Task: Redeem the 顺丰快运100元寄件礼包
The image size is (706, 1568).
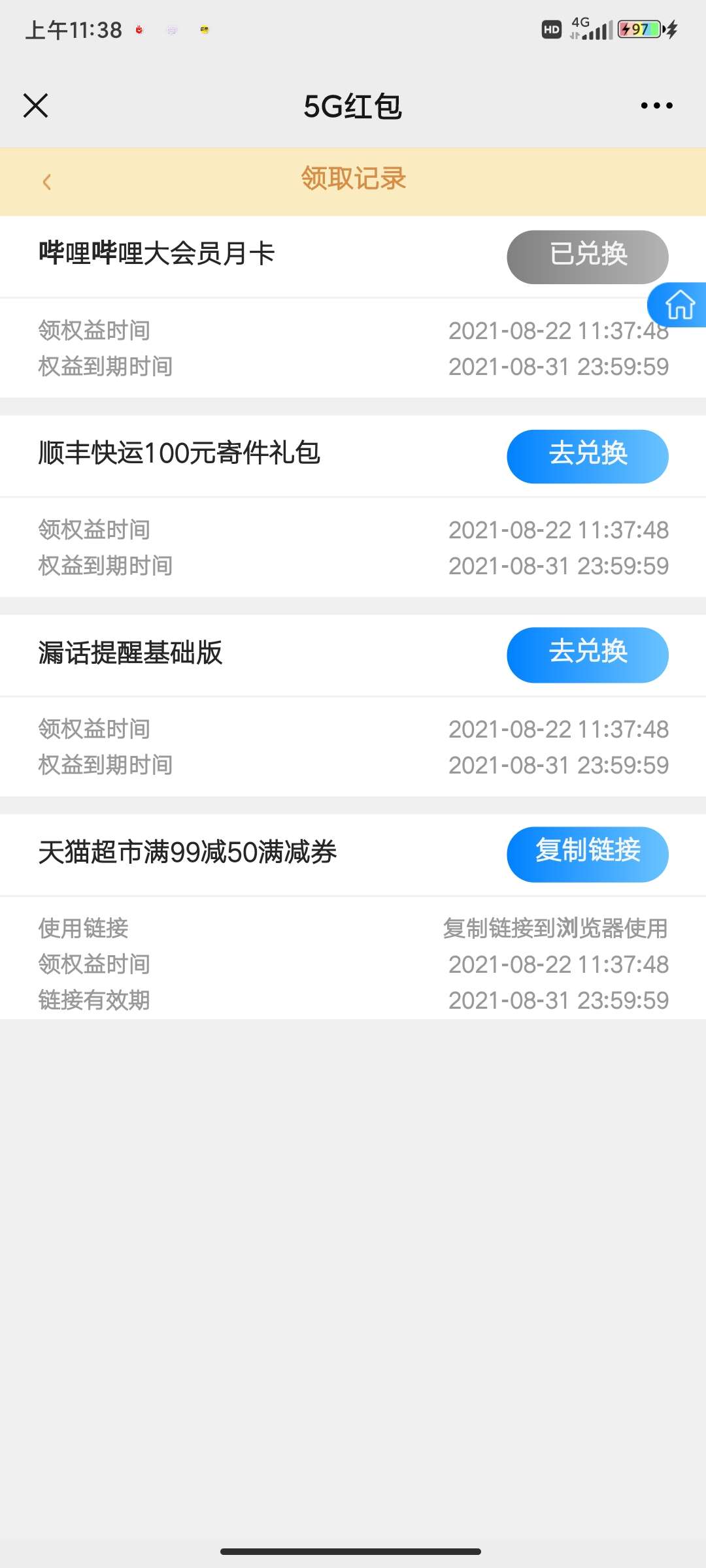Action: [588, 457]
